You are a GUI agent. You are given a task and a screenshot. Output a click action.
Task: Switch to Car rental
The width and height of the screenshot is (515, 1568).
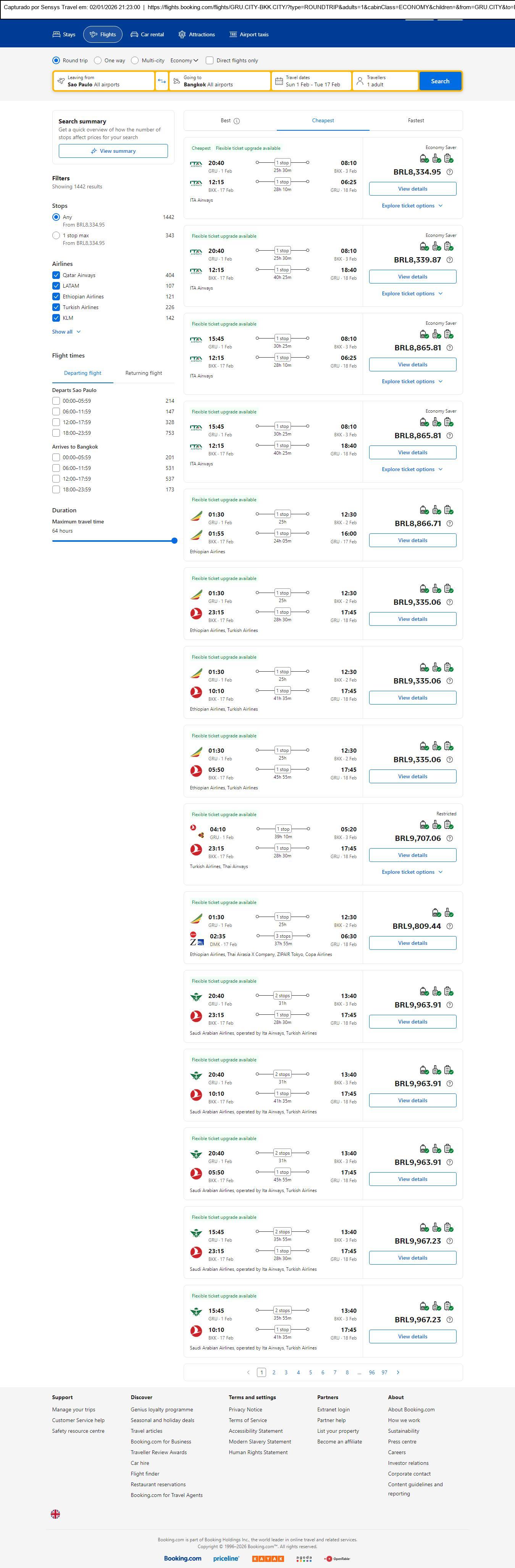(x=147, y=35)
